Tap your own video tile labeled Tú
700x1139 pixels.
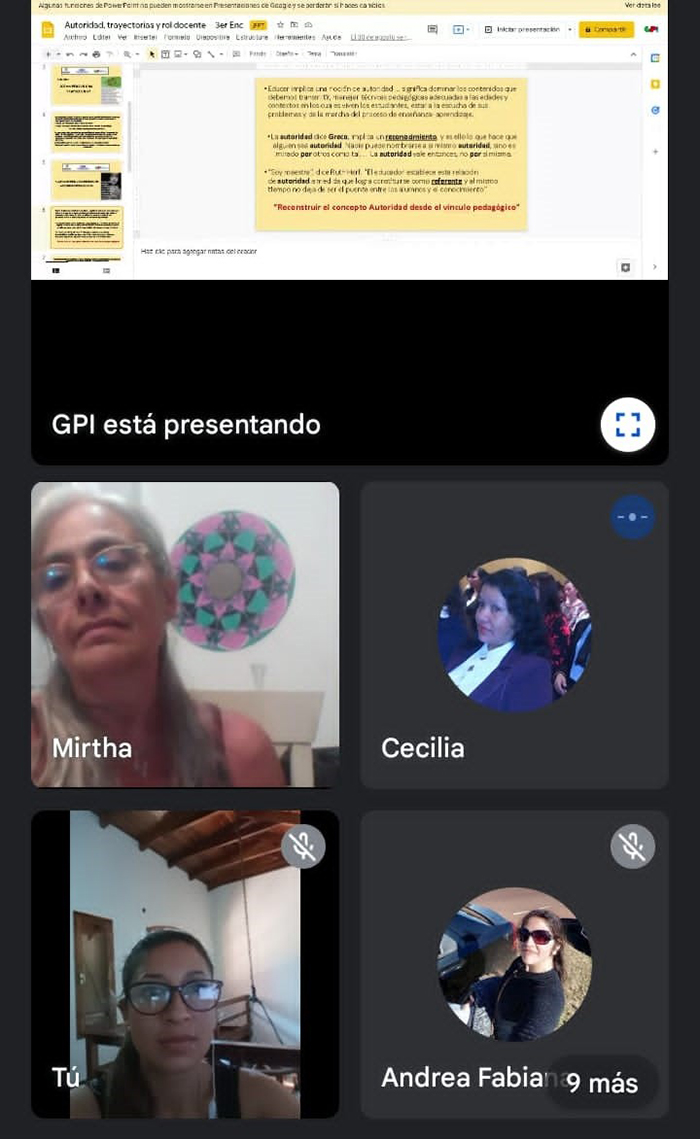coord(185,964)
